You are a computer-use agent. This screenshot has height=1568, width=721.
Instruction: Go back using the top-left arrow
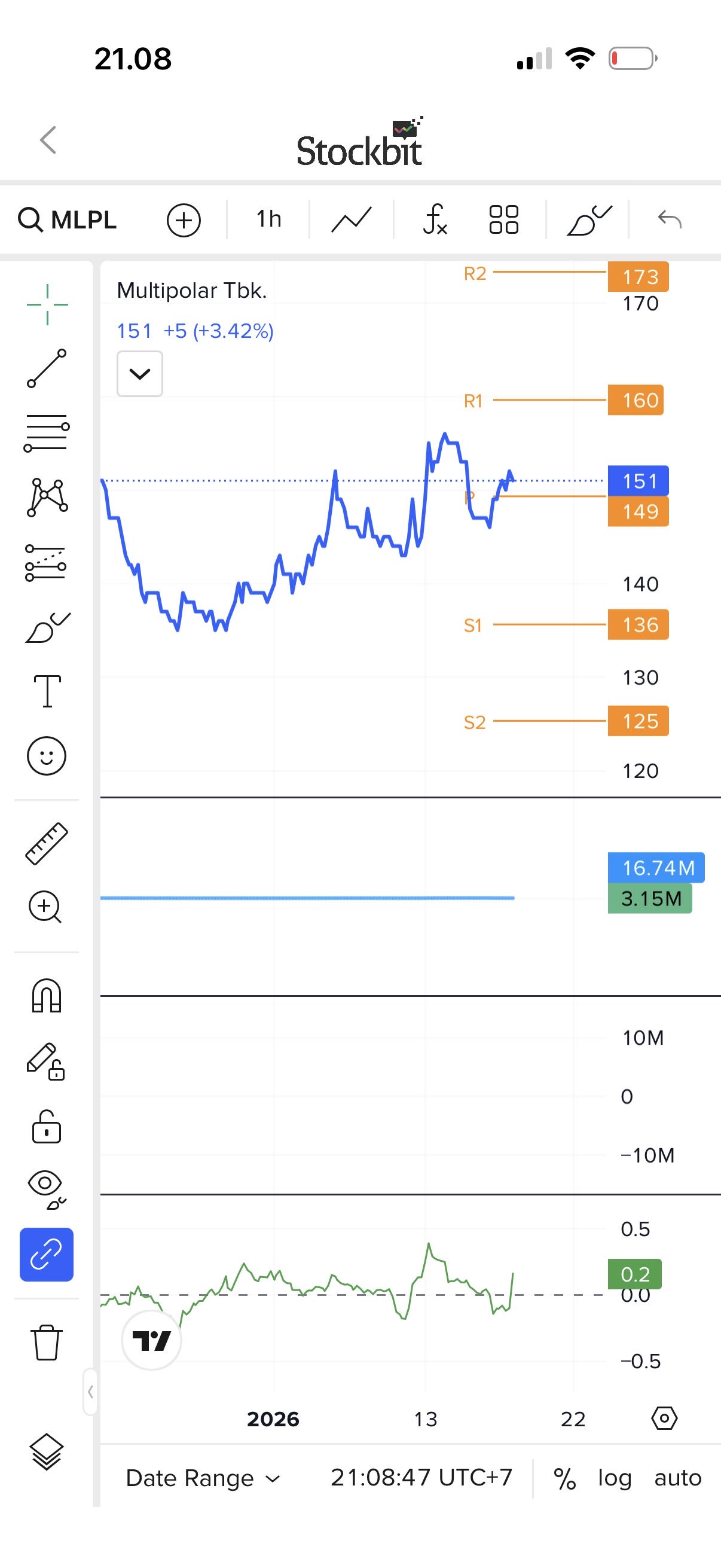48,140
